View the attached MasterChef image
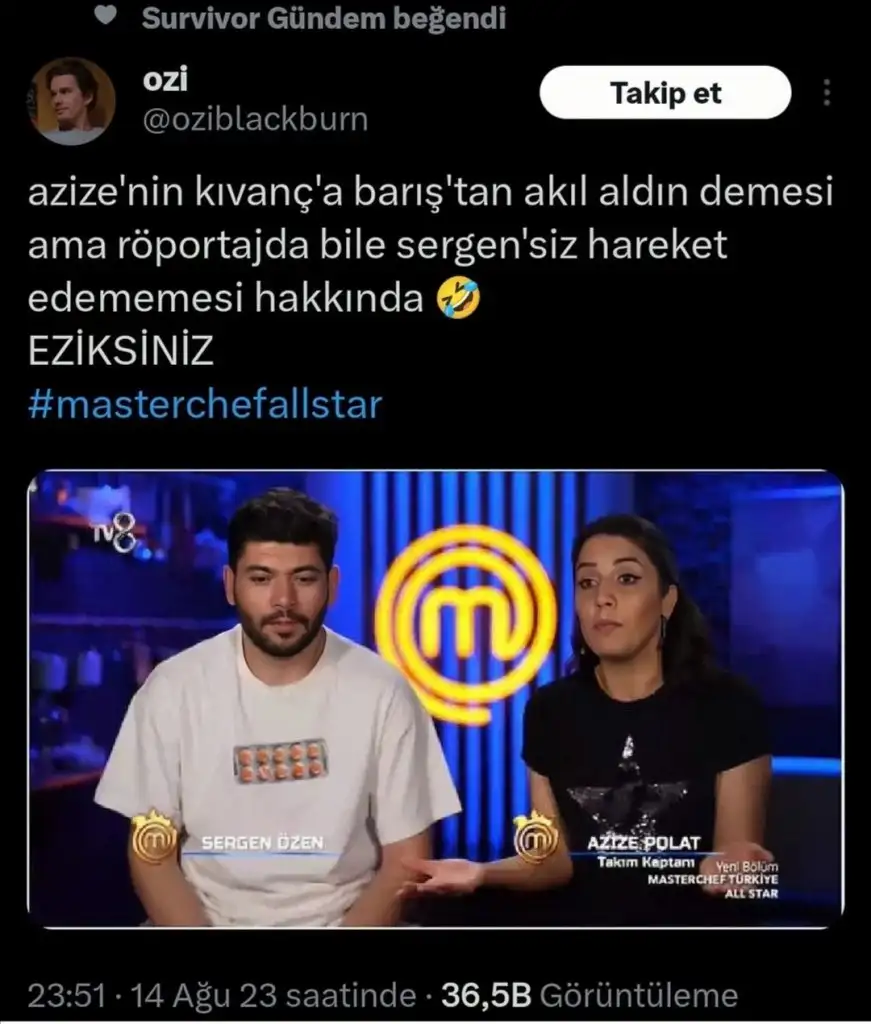The image size is (871, 1024). [435, 699]
